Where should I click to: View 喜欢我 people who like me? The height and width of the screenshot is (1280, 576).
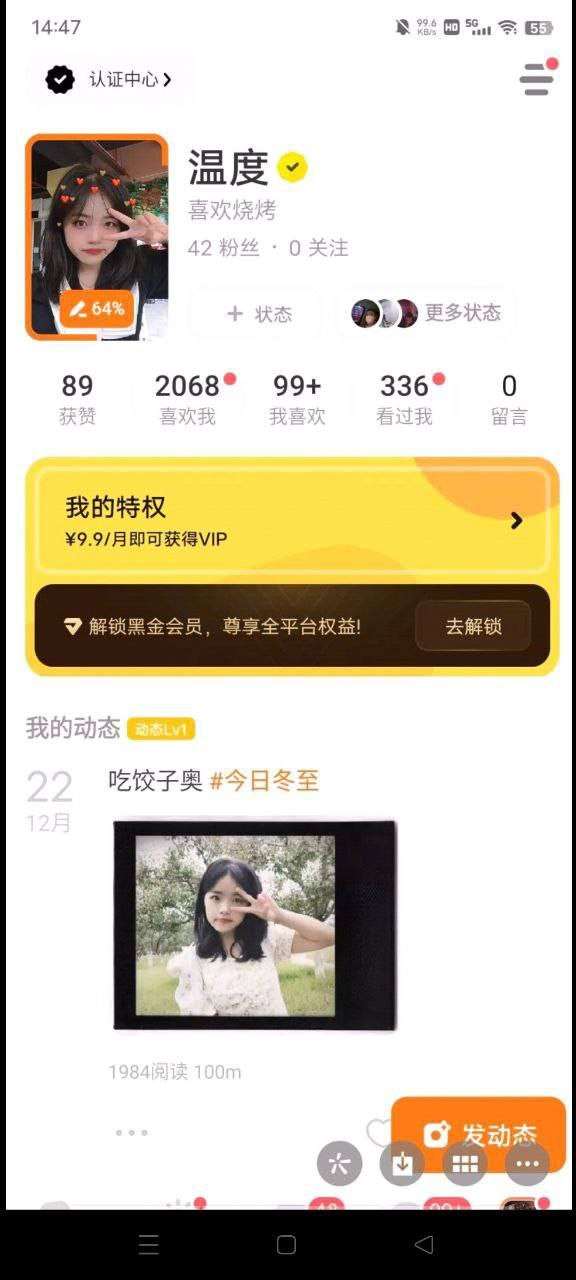(x=188, y=399)
